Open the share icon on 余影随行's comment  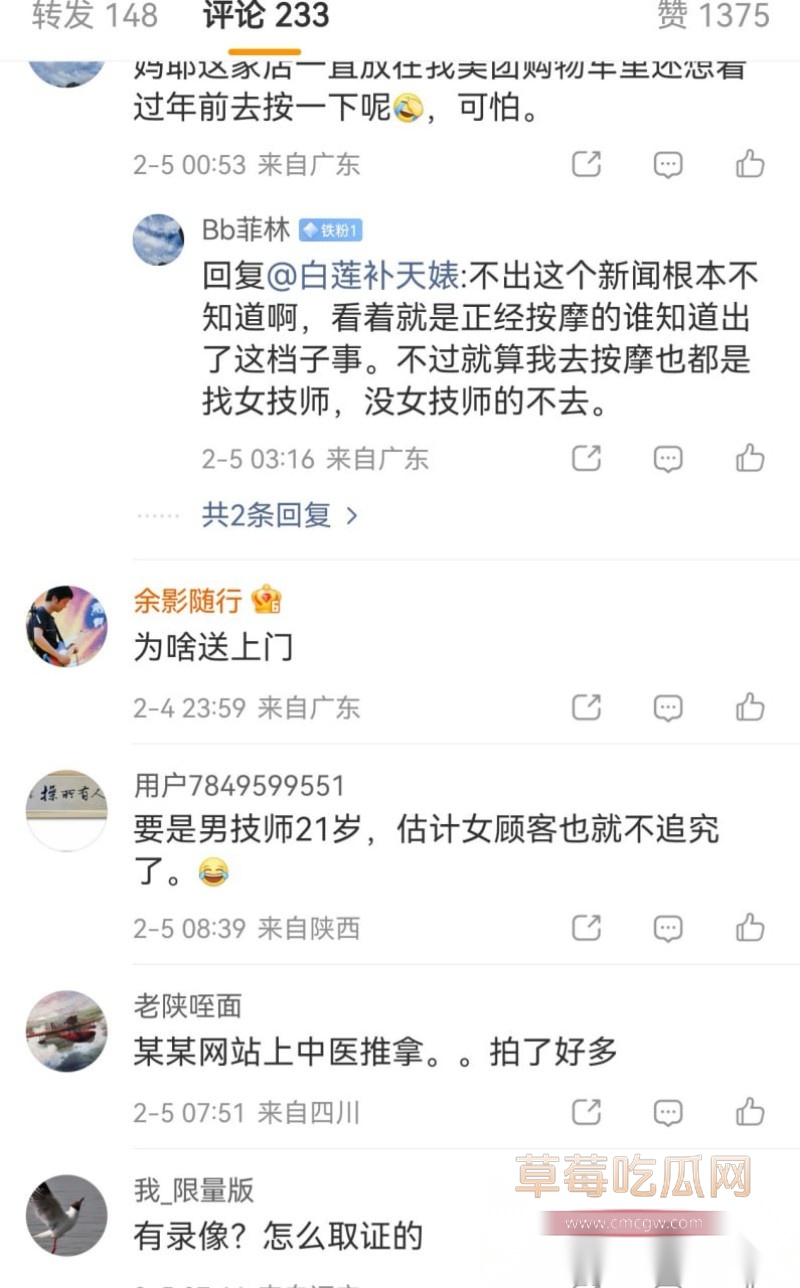pos(585,708)
